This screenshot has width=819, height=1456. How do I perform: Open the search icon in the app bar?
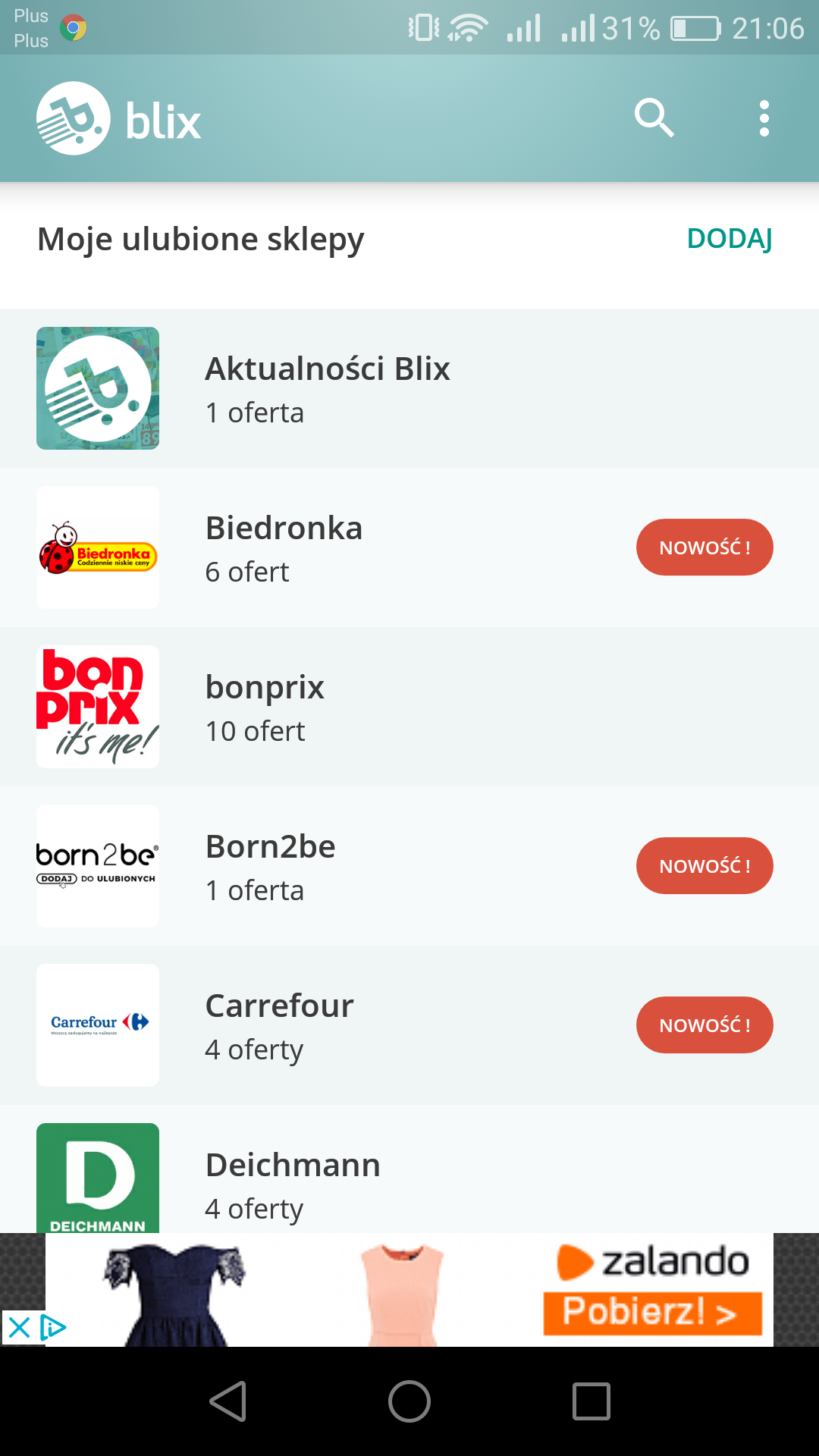(654, 118)
